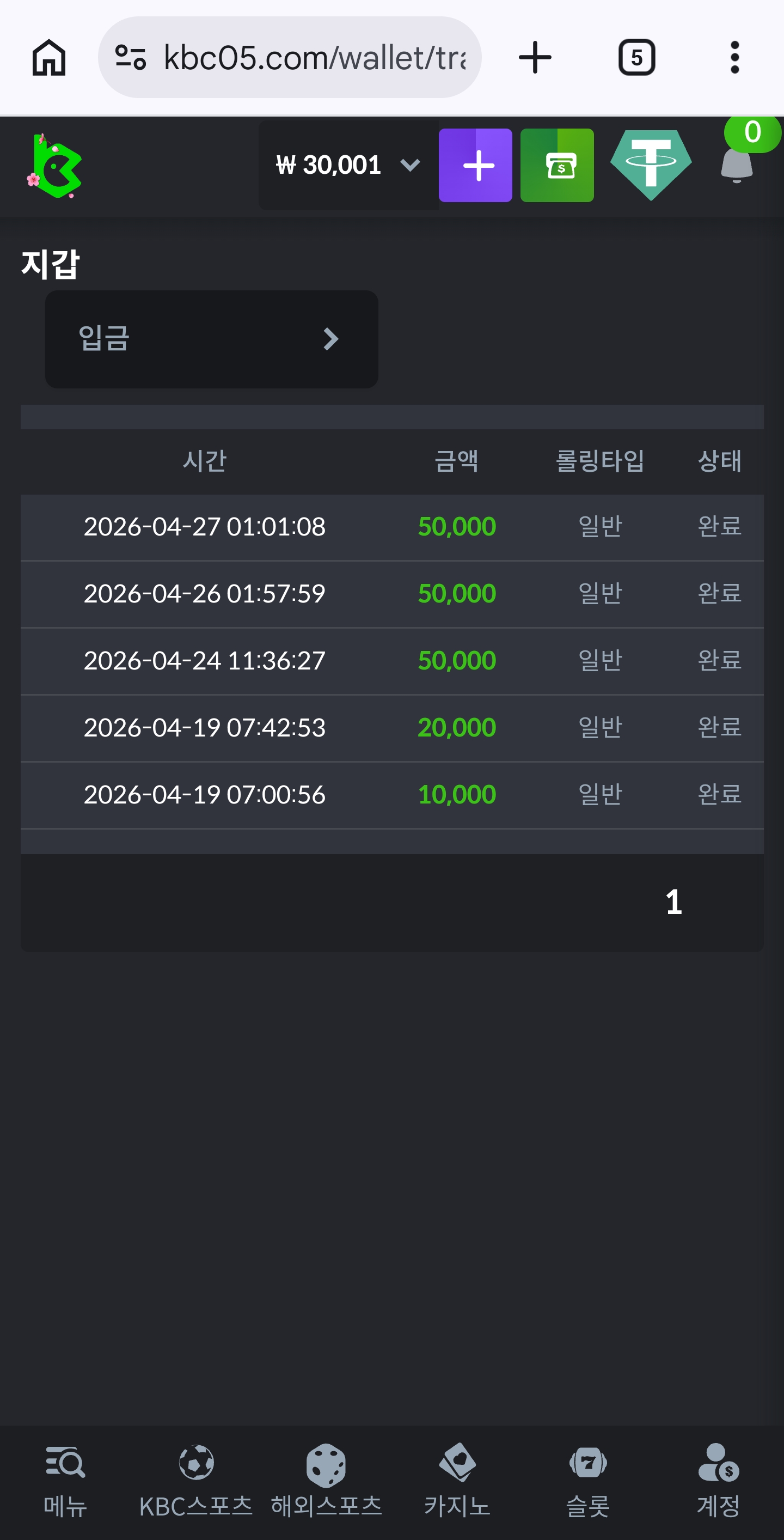Tap the purple plus deposit button
The width and height of the screenshot is (784, 1540).
[x=475, y=166]
